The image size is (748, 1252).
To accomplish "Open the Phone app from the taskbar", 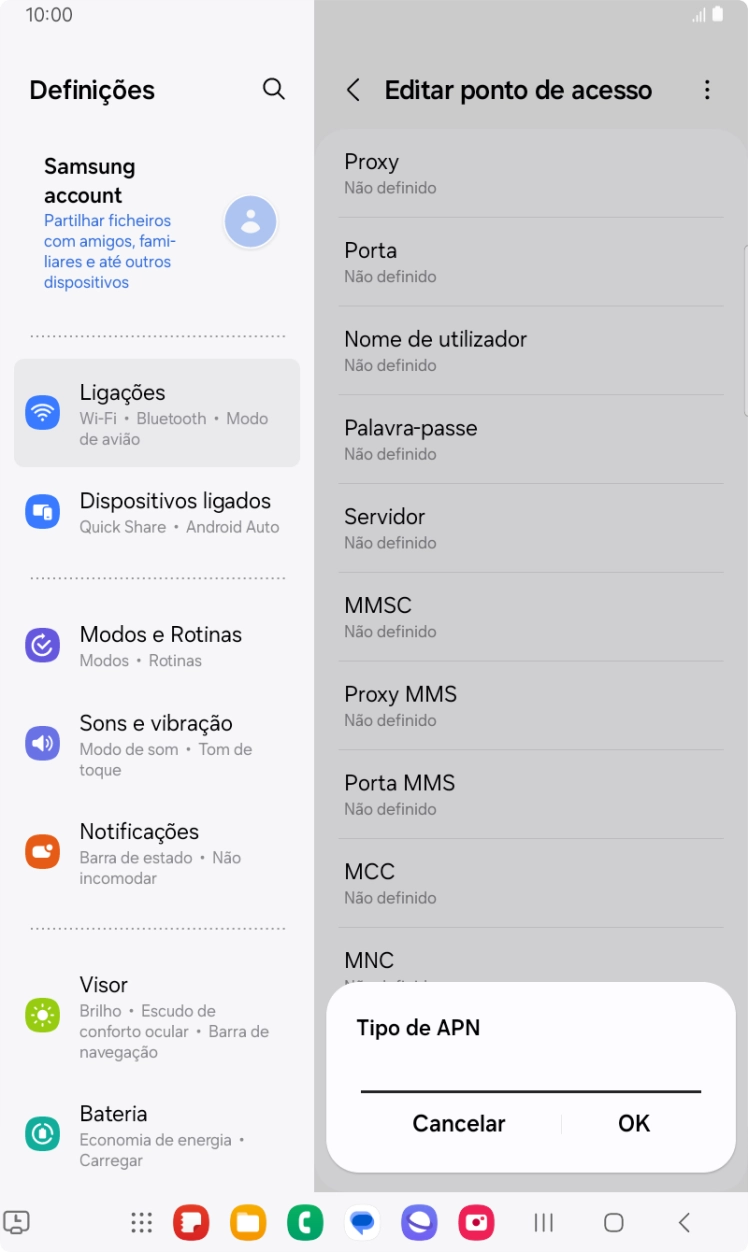I will [305, 1222].
